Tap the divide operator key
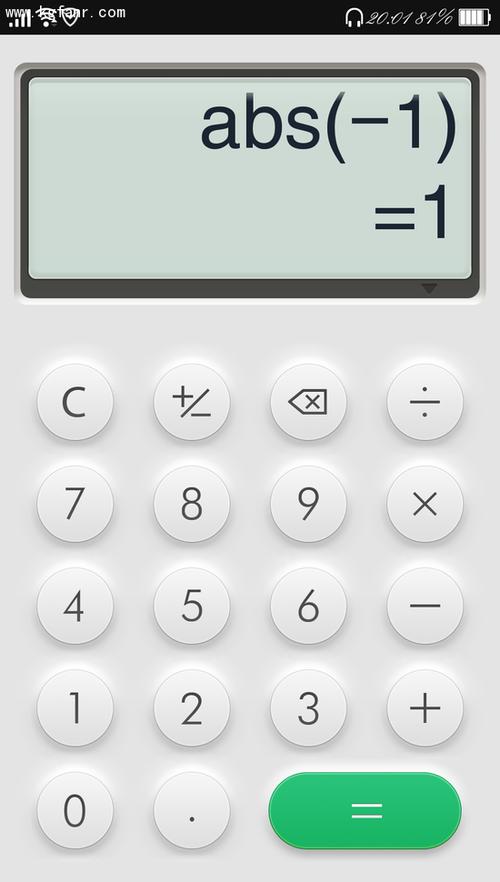The height and width of the screenshot is (882, 500). click(x=425, y=402)
